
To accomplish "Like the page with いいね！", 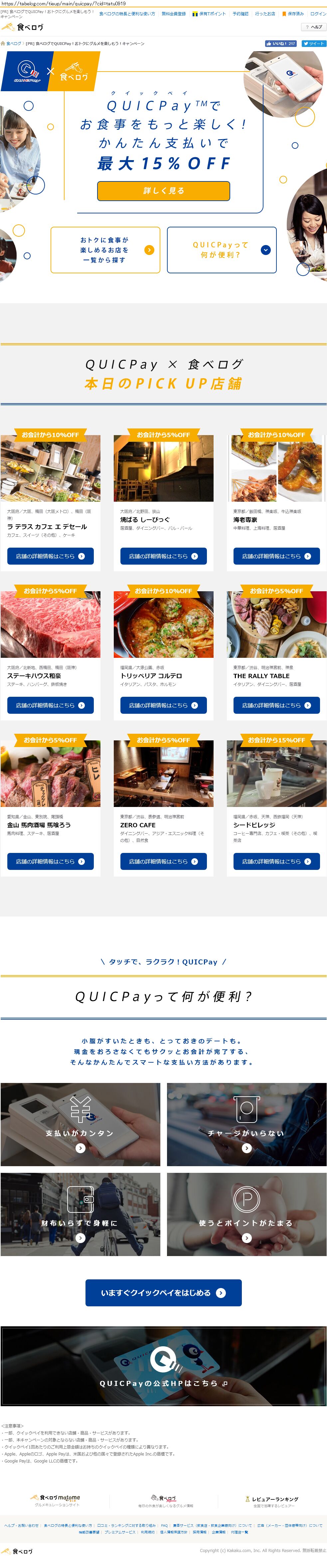I will pyautogui.click(x=280, y=44).
